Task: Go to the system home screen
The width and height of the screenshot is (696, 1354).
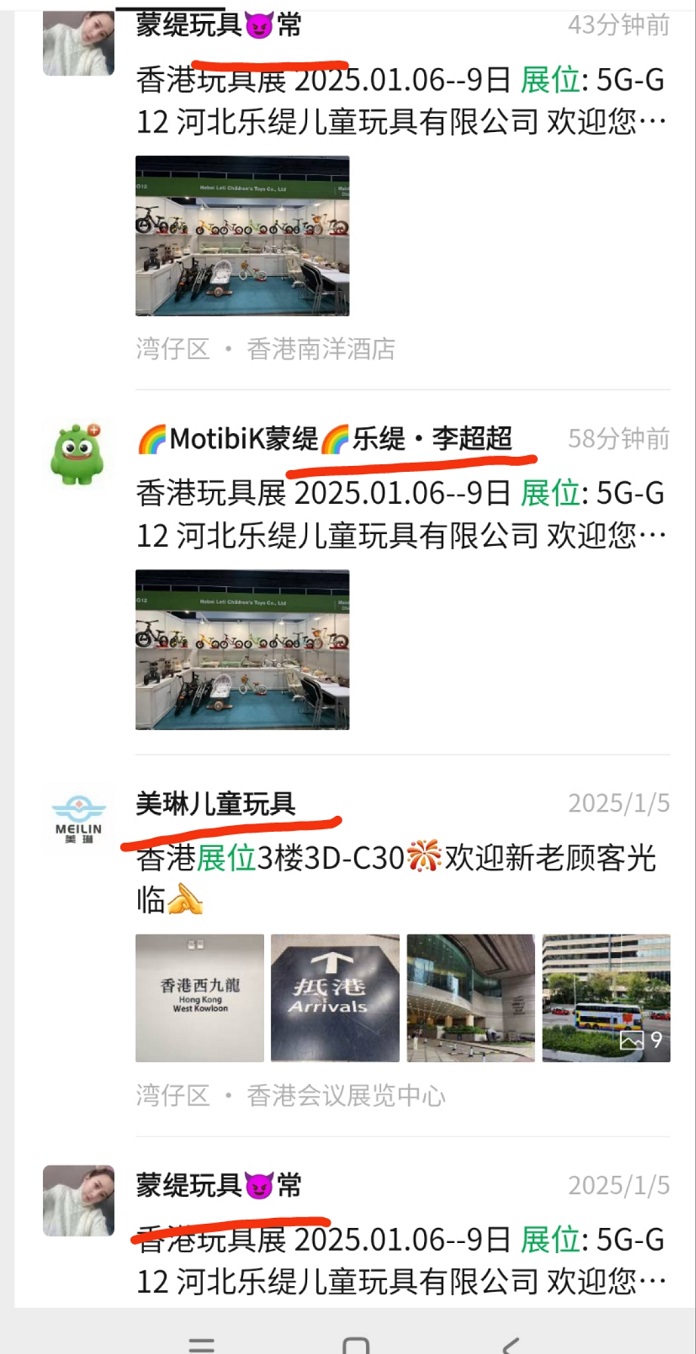Action: click(355, 1344)
